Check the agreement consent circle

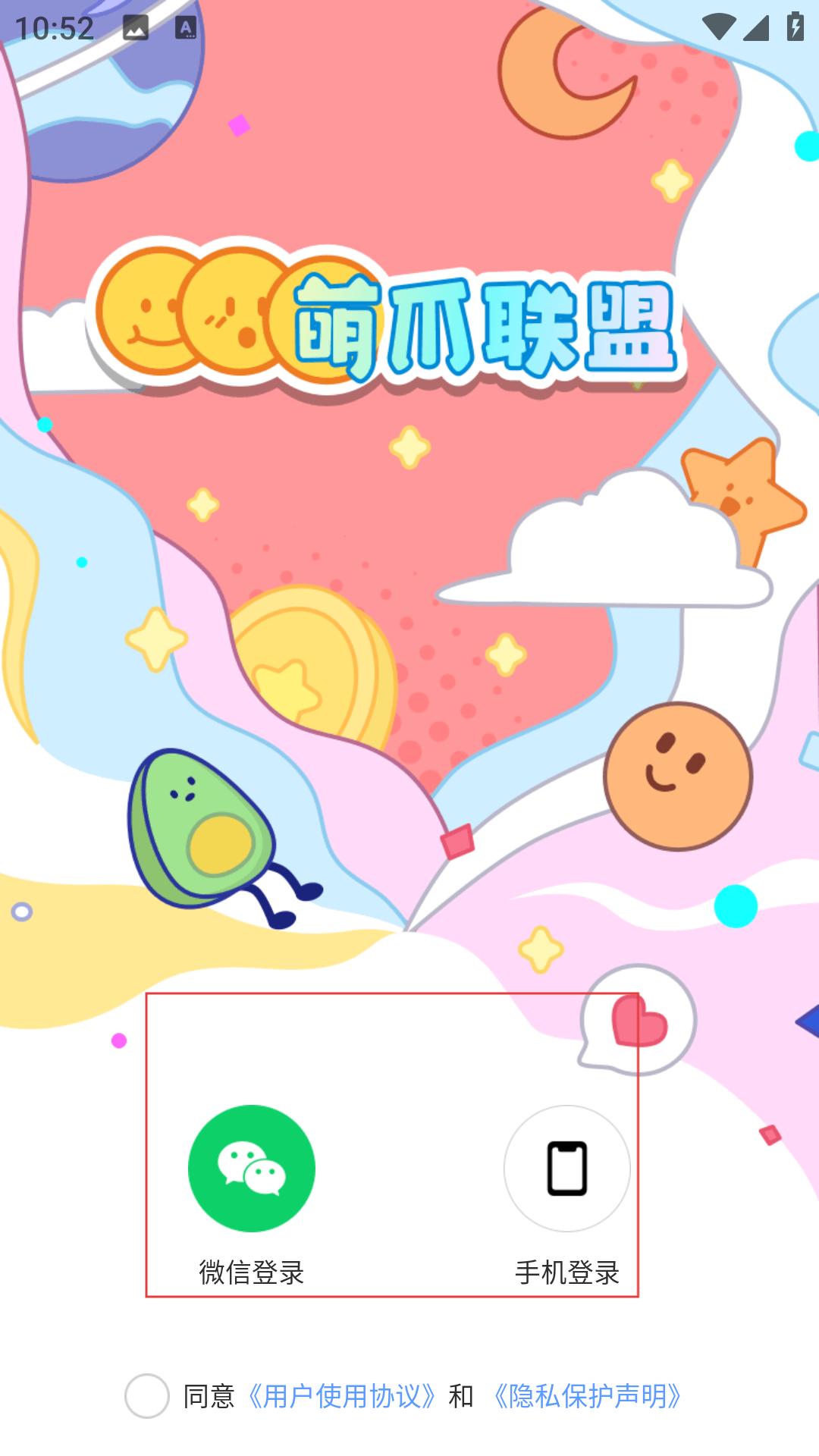[146, 1395]
